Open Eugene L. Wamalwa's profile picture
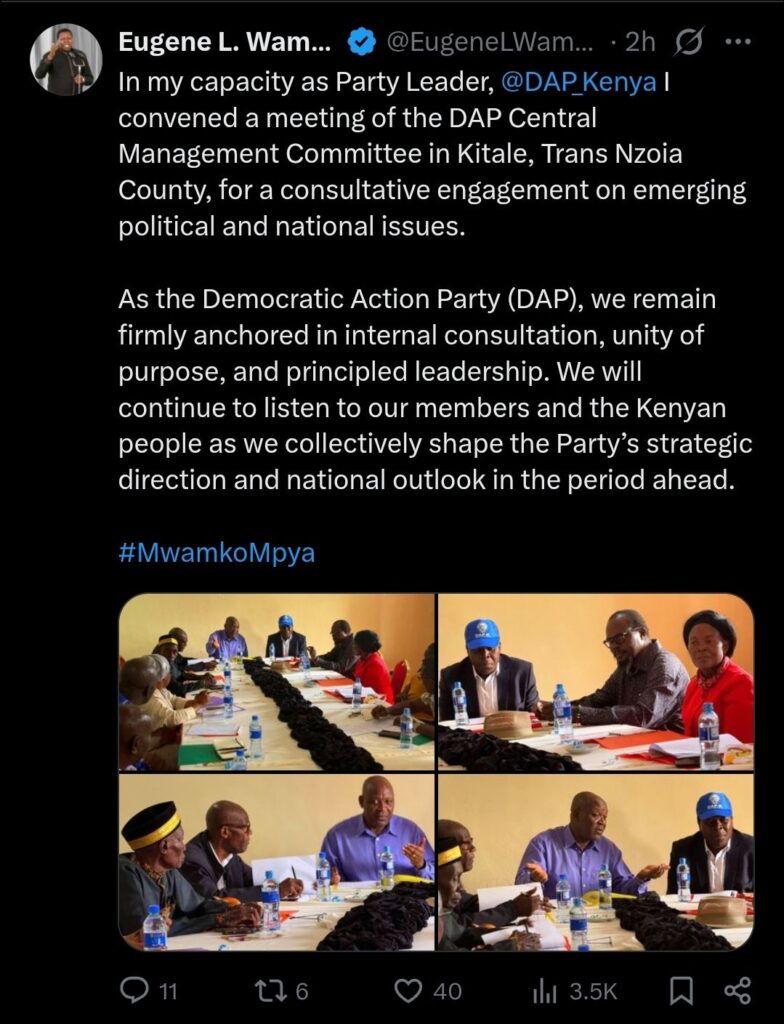784x1024 pixels. coord(66,59)
